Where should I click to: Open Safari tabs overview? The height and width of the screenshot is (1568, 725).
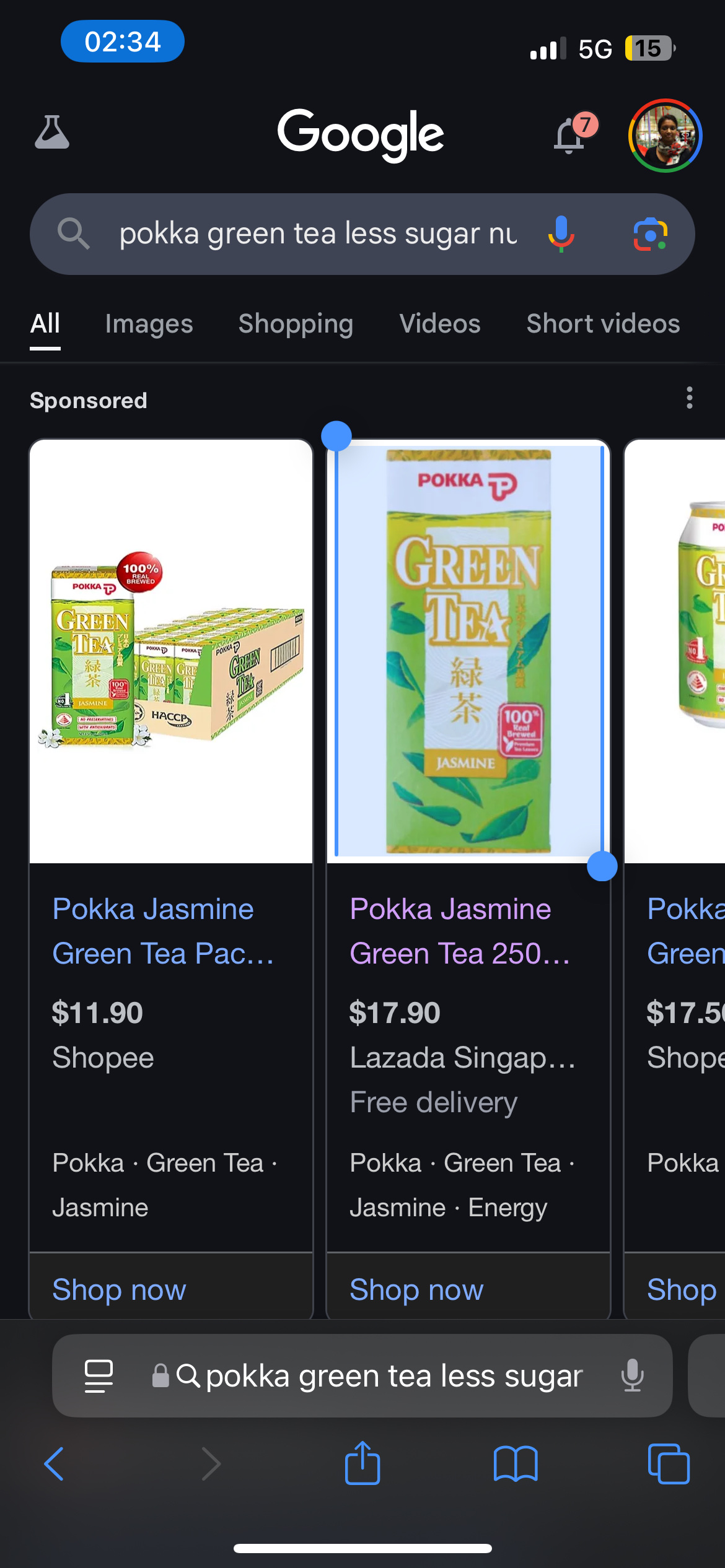coord(668,1464)
